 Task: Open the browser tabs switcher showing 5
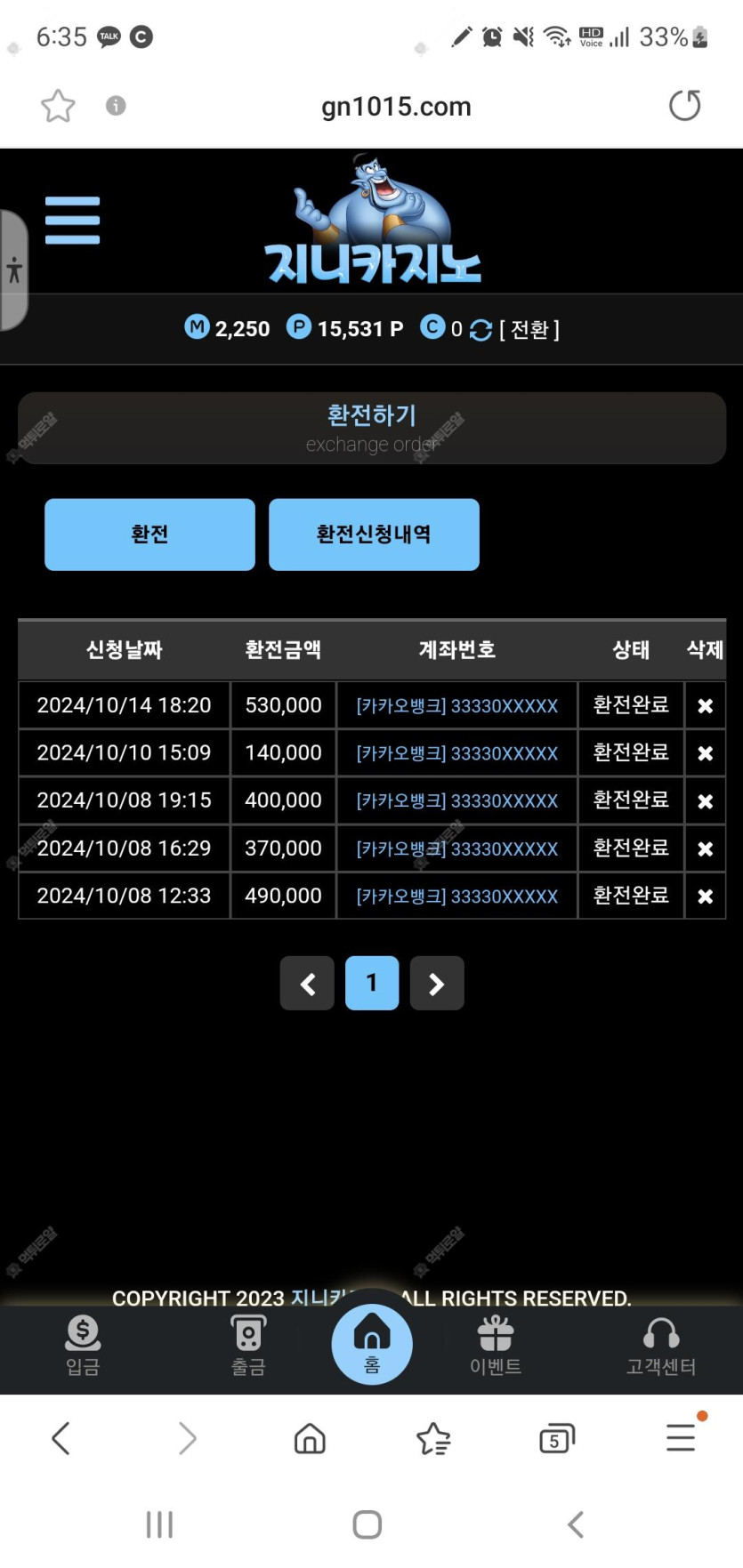pyautogui.click(x=557, y=1438)
